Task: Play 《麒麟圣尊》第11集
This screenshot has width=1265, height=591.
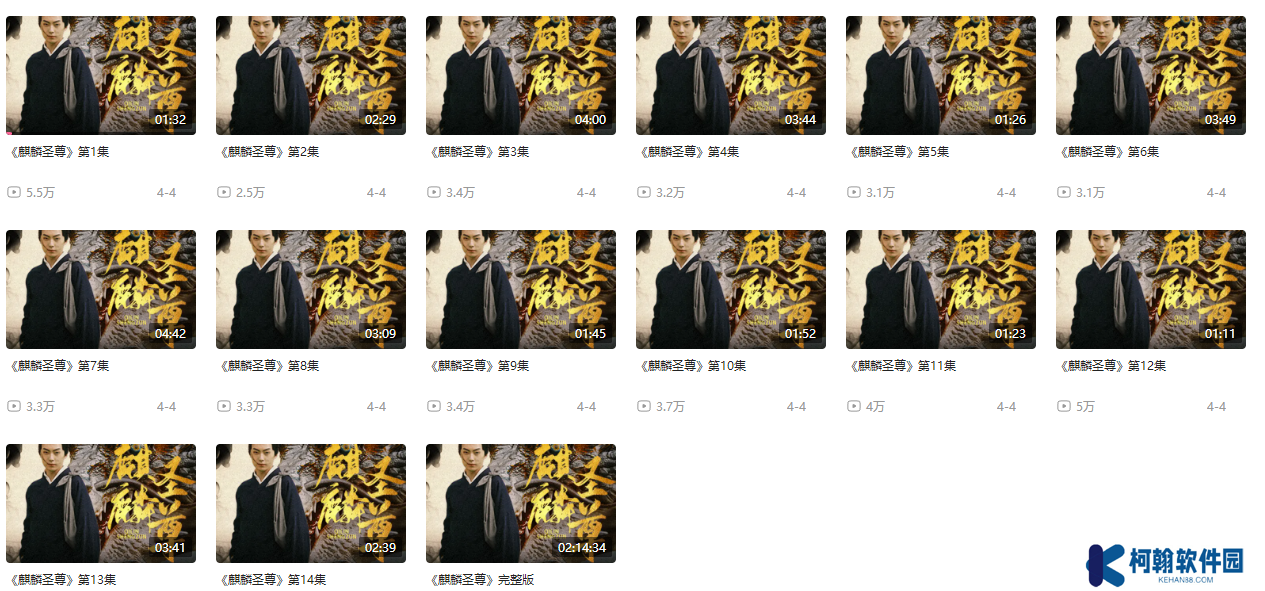Action: tap(941, 289)
